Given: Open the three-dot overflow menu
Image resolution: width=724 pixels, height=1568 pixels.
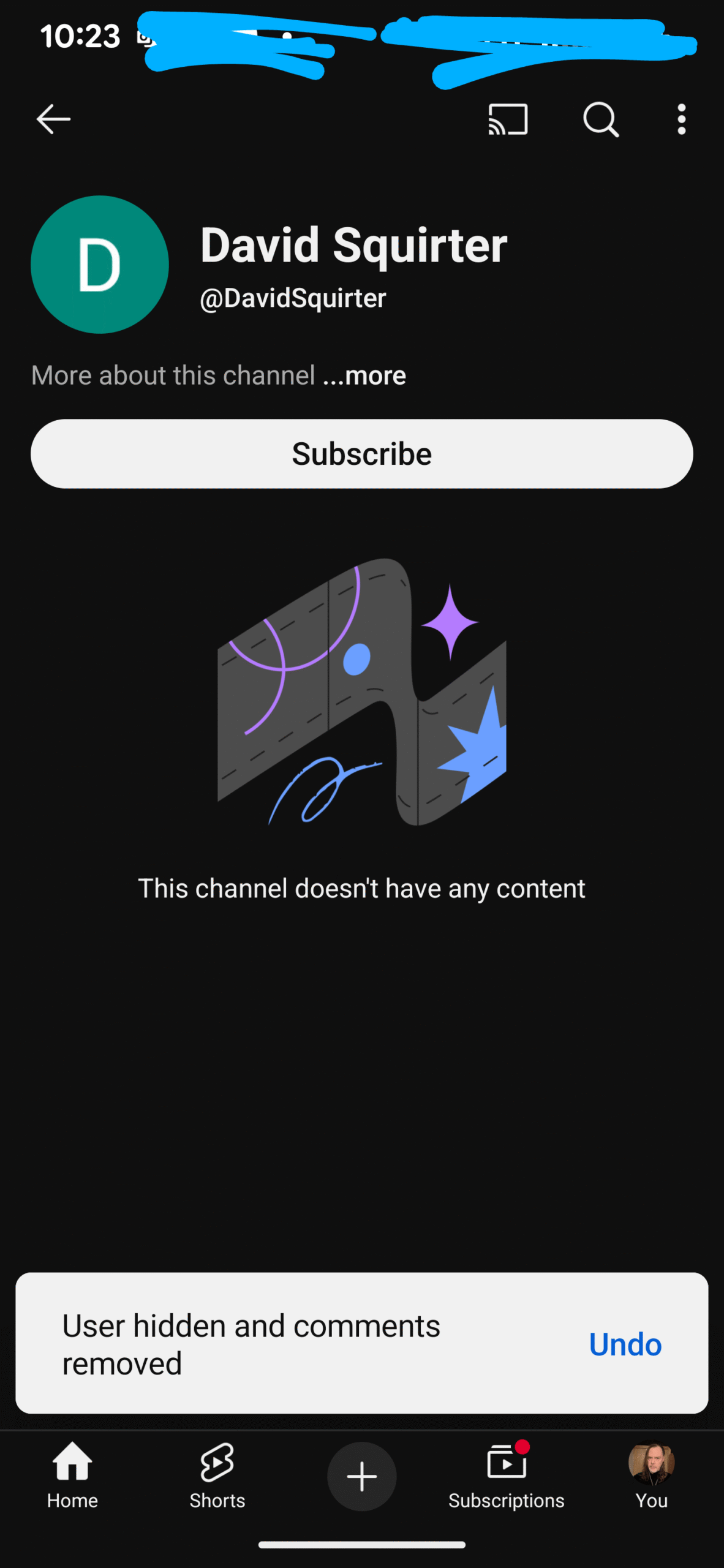Looking at the screenshot, I should tap(681, 119).
